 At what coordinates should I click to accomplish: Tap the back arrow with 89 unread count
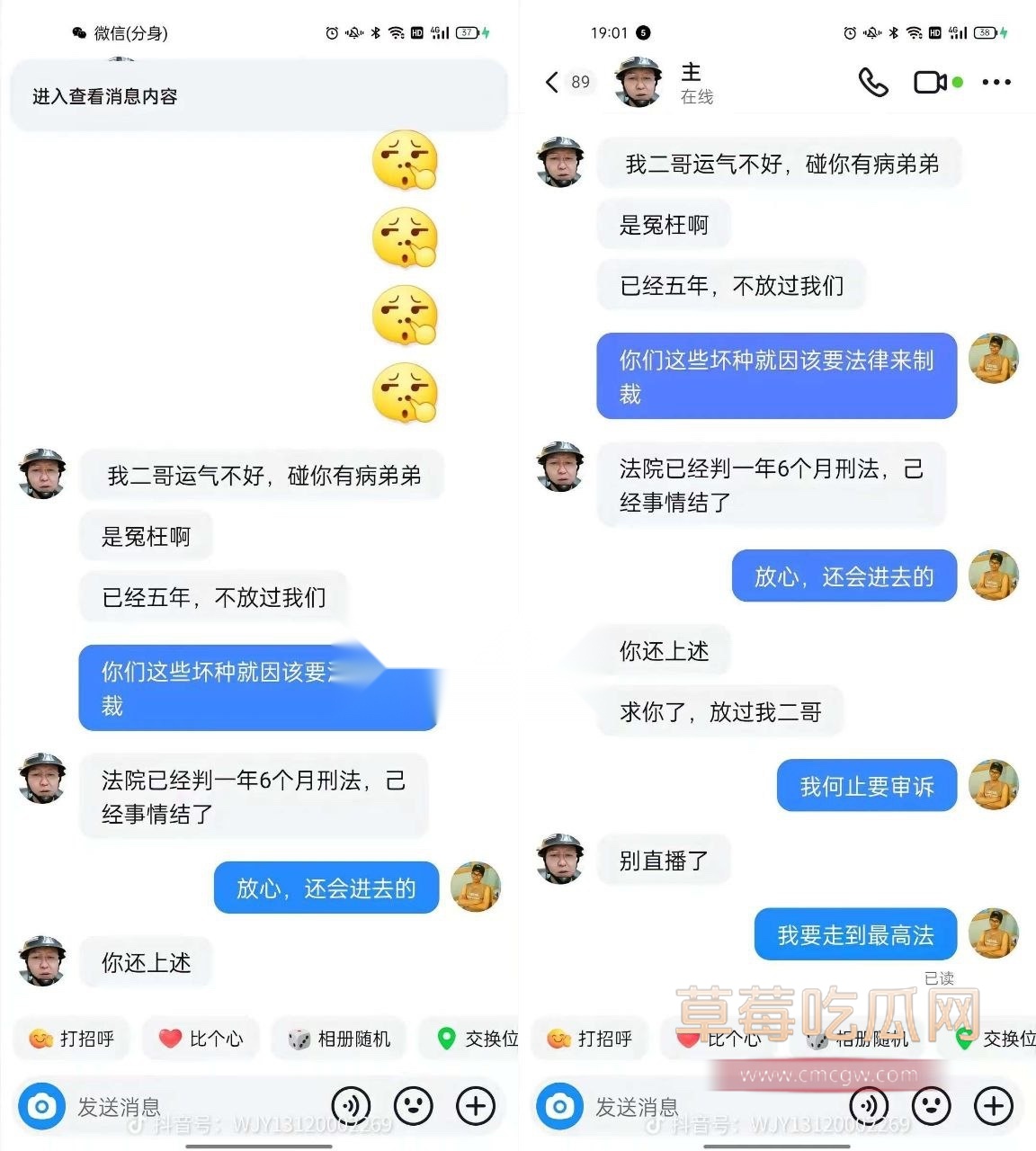(567, 83)
